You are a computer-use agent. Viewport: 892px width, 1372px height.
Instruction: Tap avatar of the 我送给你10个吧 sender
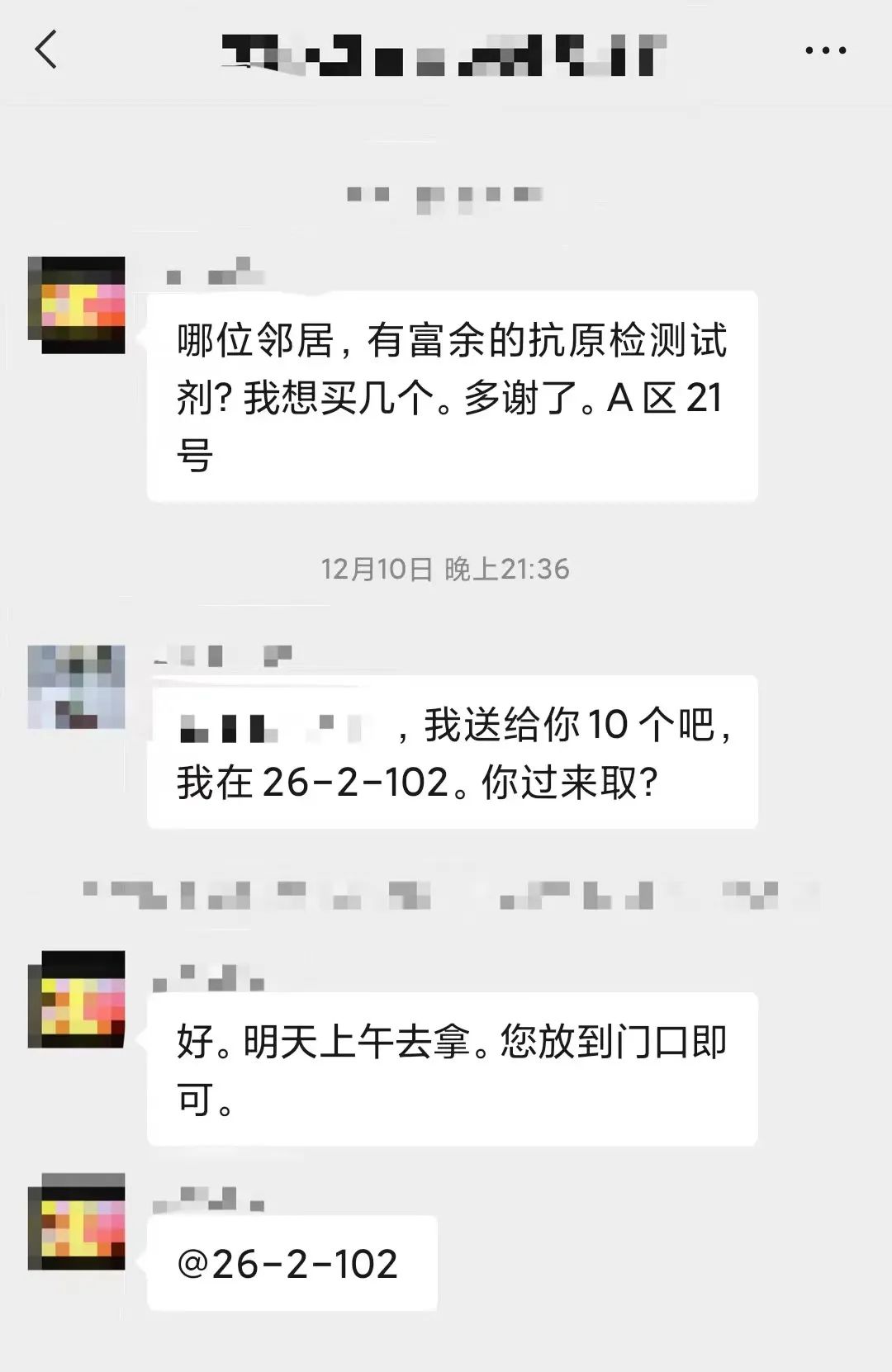77,687
